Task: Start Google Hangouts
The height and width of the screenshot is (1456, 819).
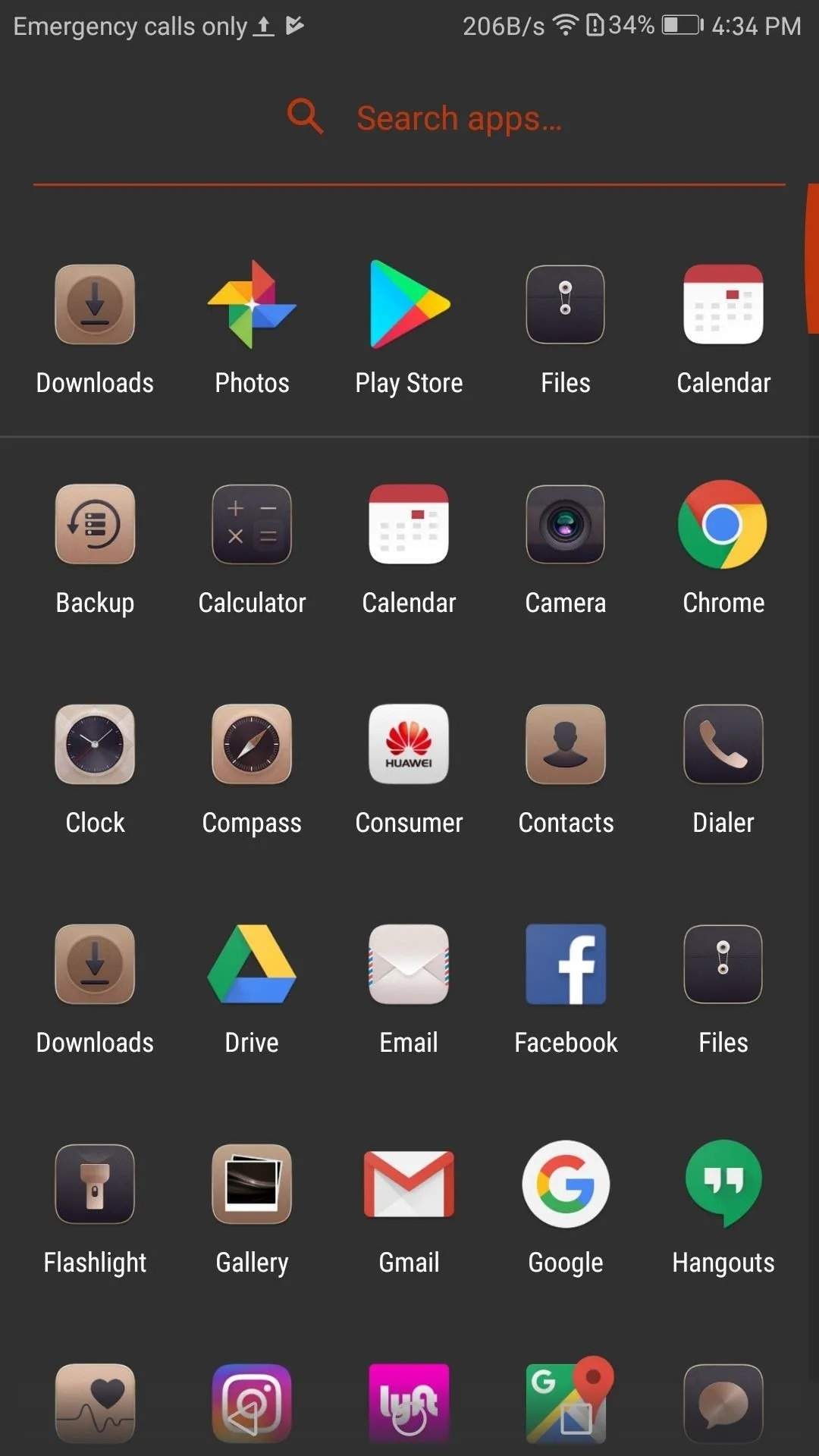Action: tap(723, 1185)
